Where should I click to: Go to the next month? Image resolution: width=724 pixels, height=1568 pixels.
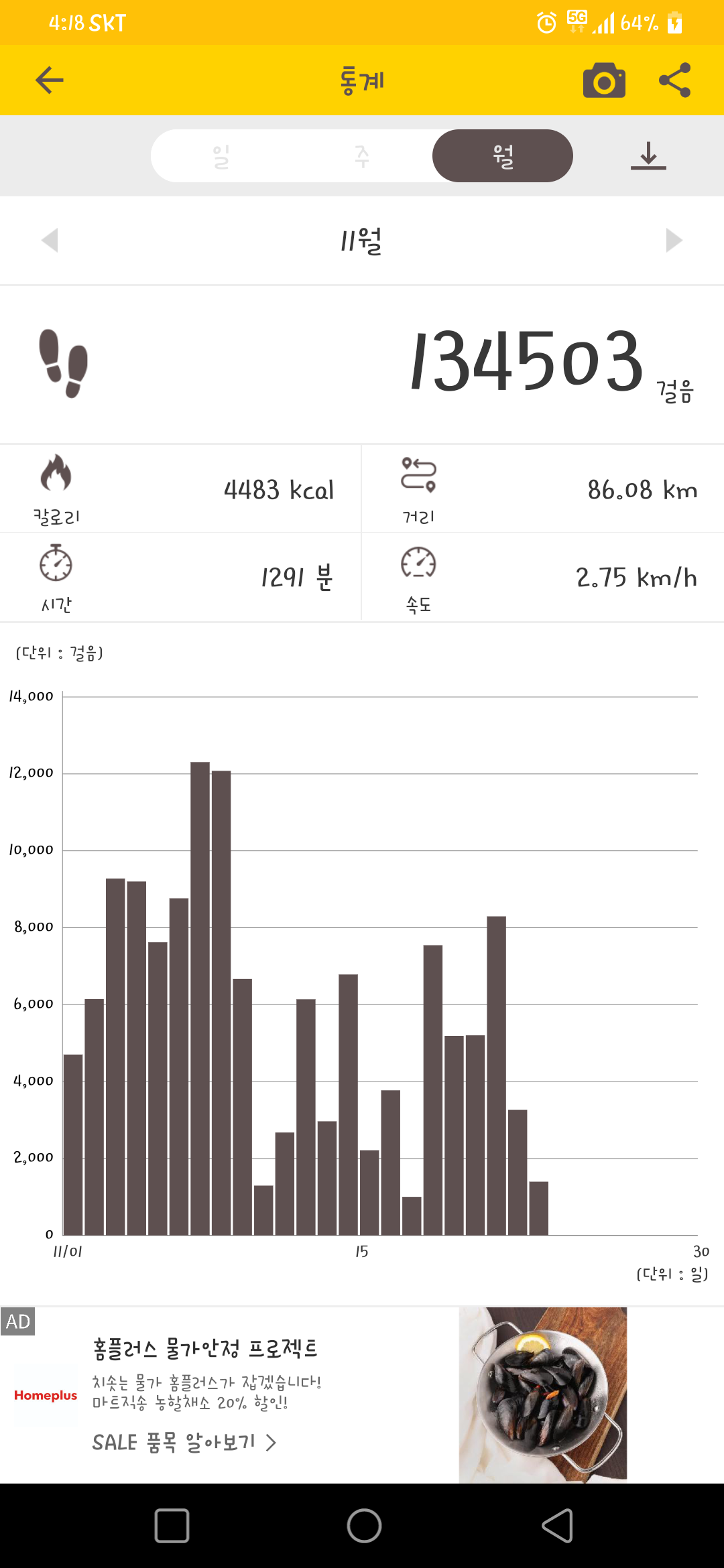tap(674, 240)
